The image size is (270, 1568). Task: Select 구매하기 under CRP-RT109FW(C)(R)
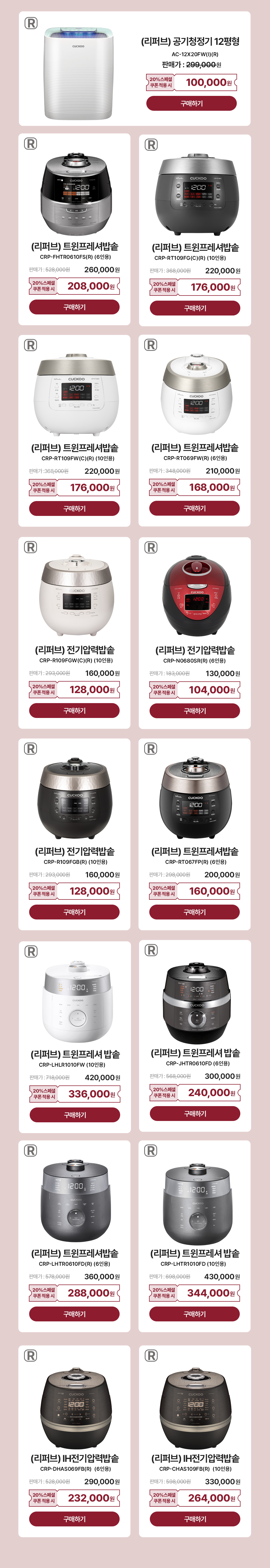click(74, 508)
